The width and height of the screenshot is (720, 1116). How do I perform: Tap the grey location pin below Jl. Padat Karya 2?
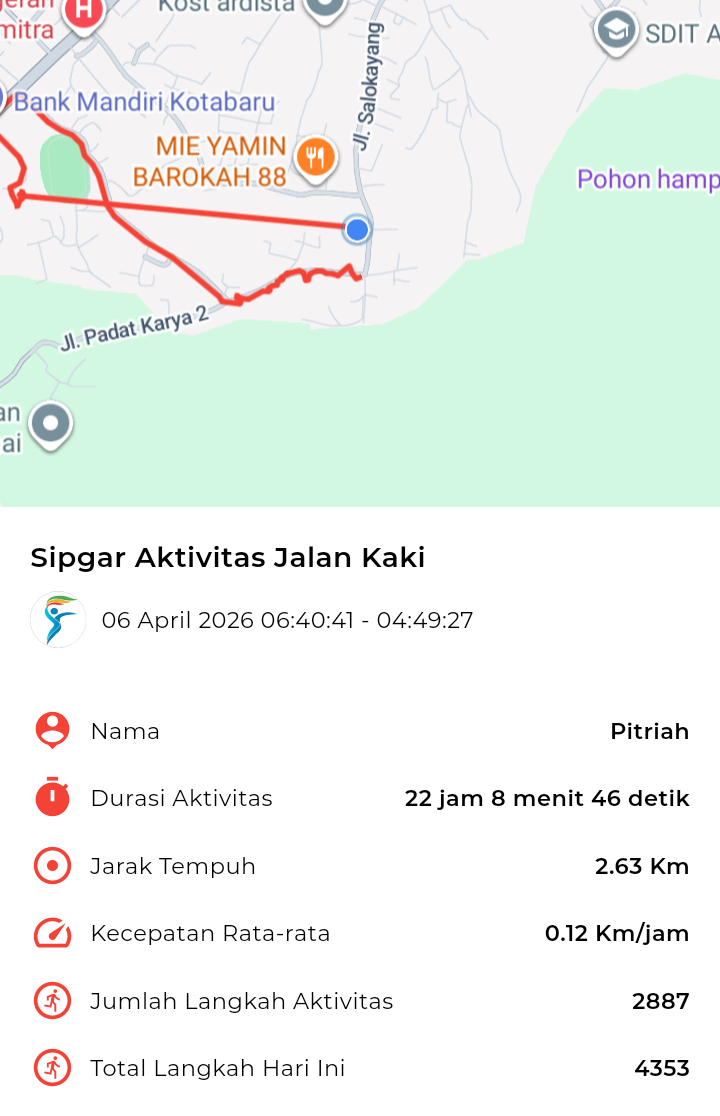click(x=50, y=424)
